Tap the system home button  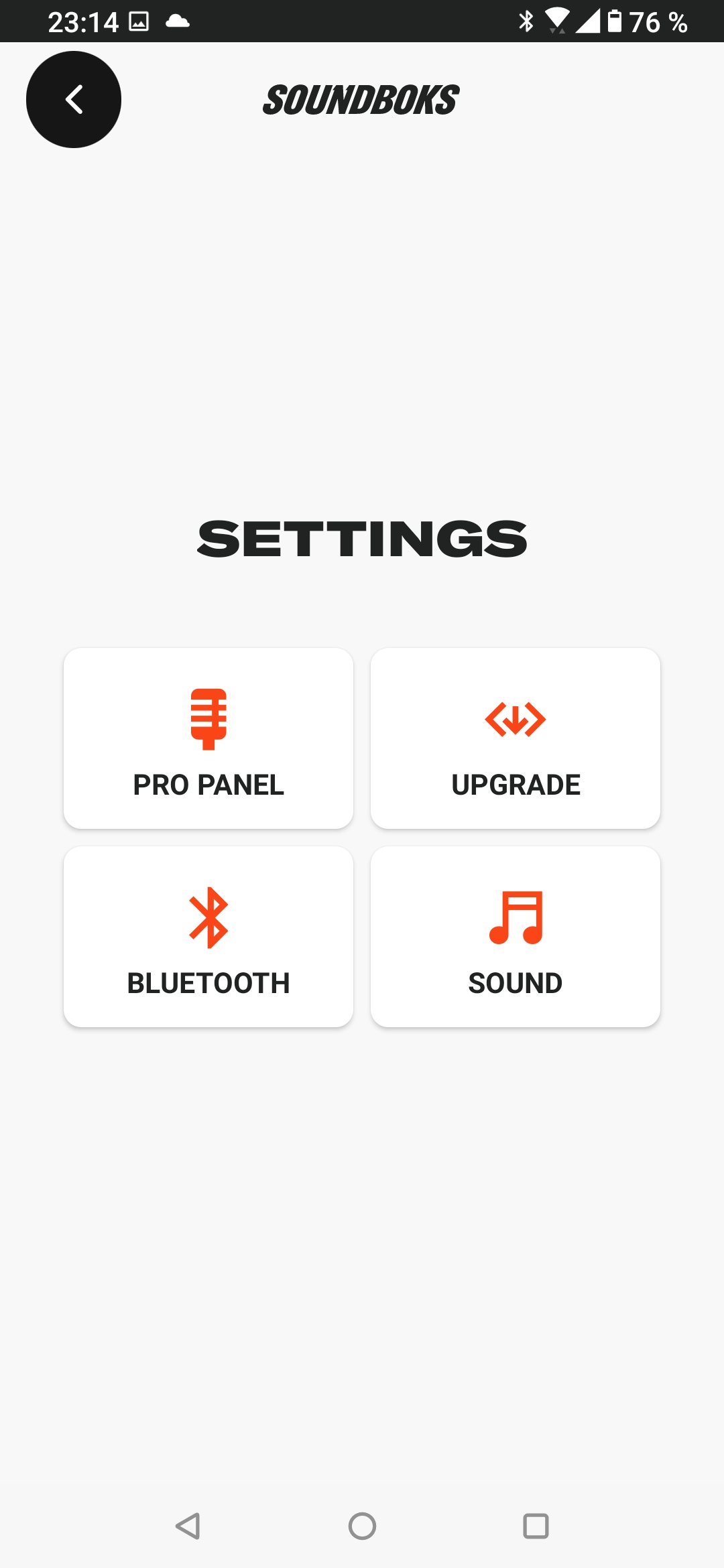pos(362,1526)
